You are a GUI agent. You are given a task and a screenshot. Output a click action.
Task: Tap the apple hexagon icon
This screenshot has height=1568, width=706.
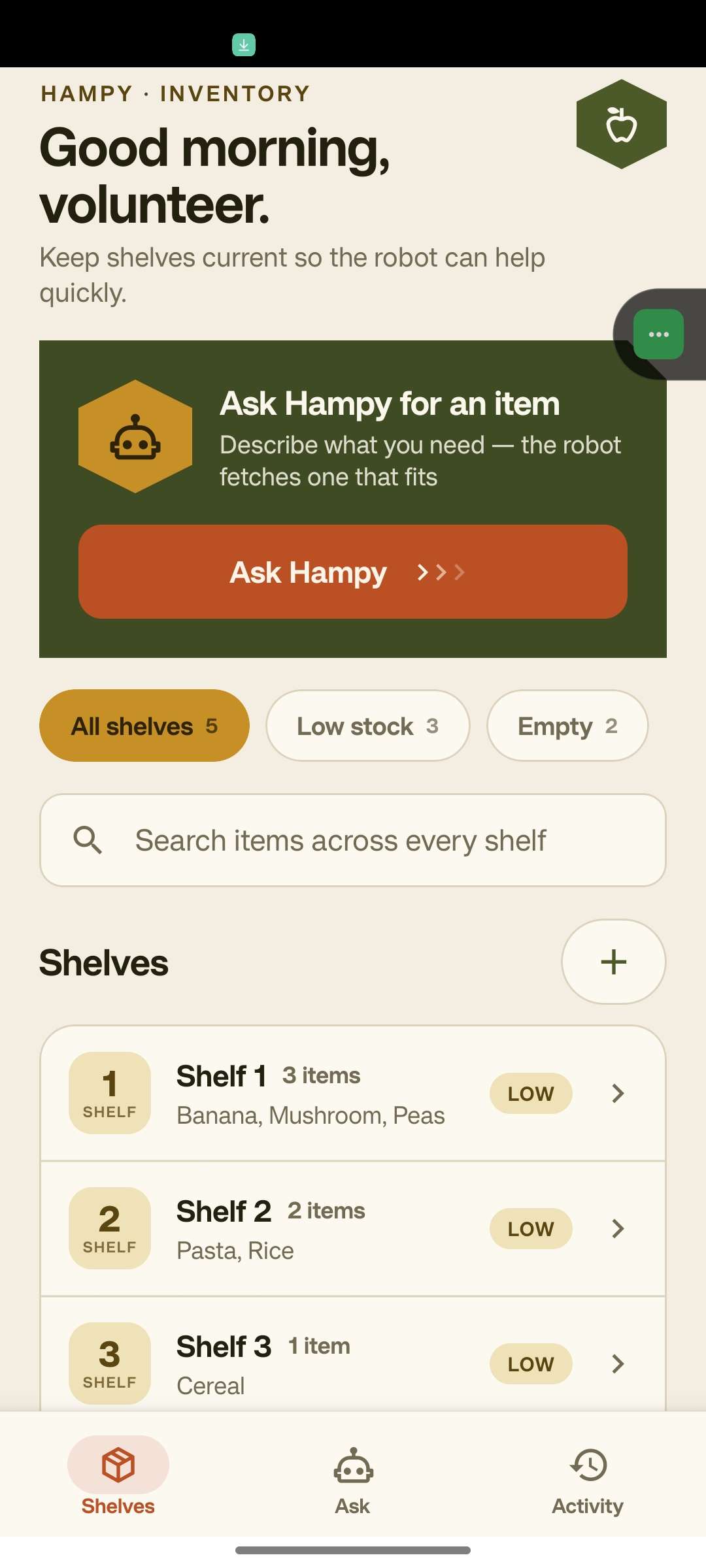(622, 124)
